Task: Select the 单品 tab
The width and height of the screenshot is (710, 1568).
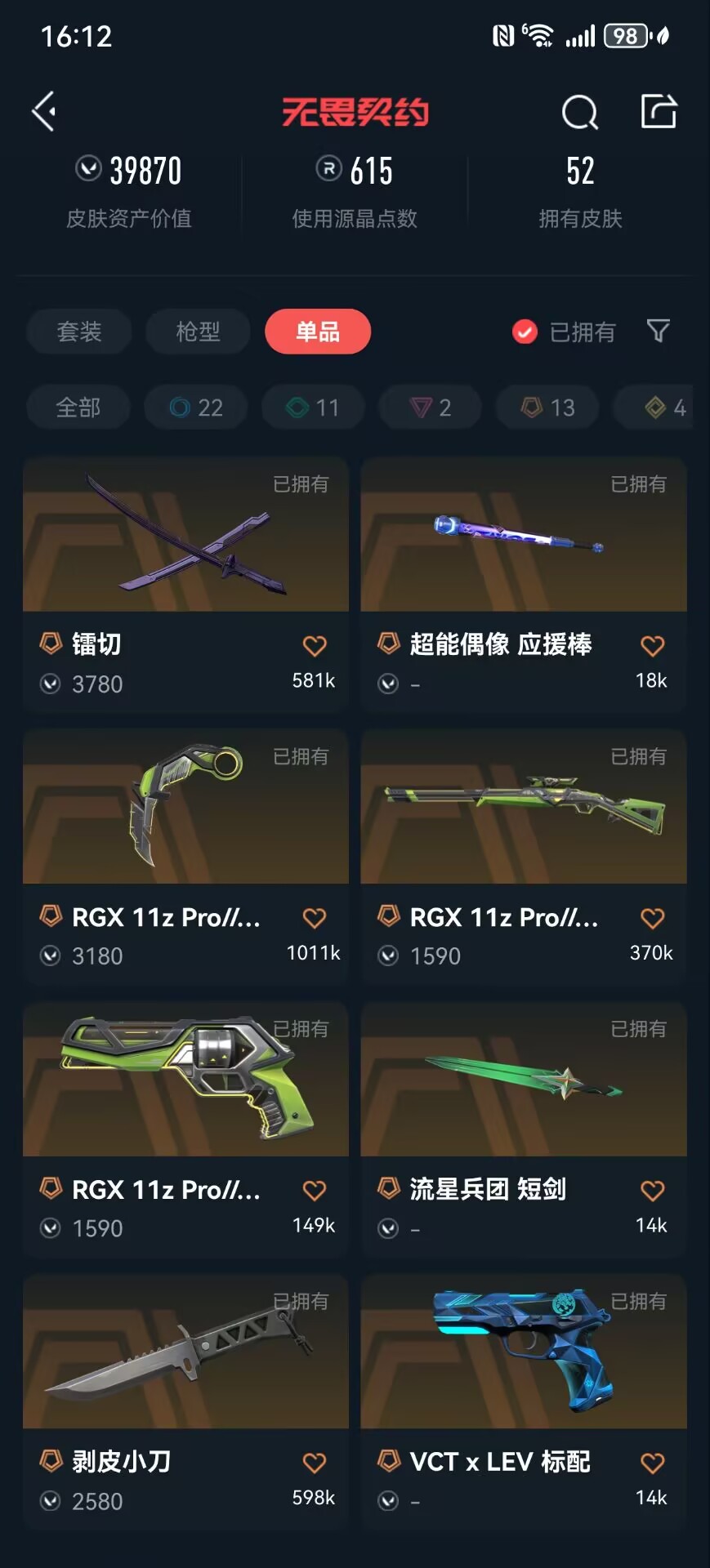Action: (318, 332)
